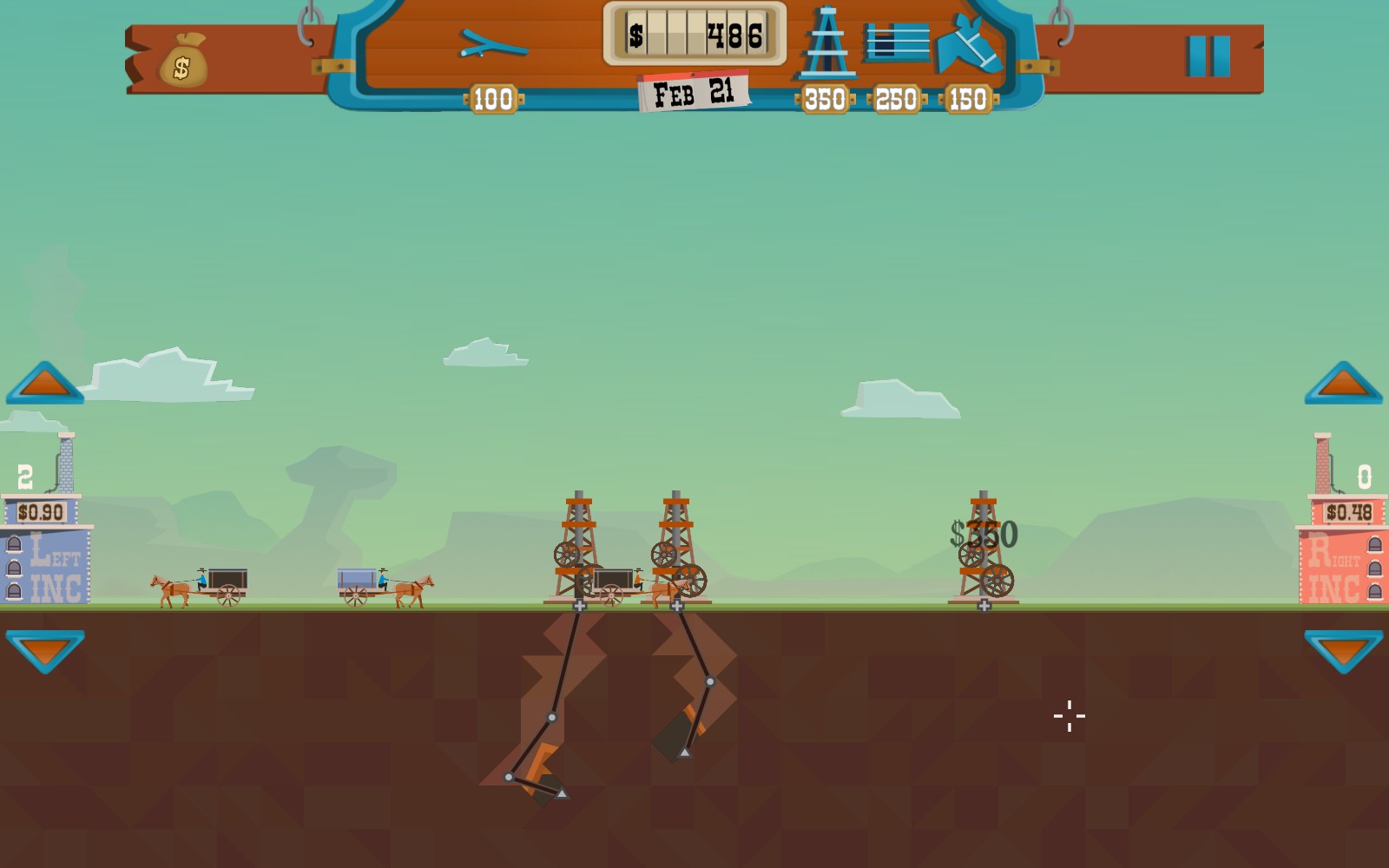
Task: Open the money bag shop
Action: (183, 60)
